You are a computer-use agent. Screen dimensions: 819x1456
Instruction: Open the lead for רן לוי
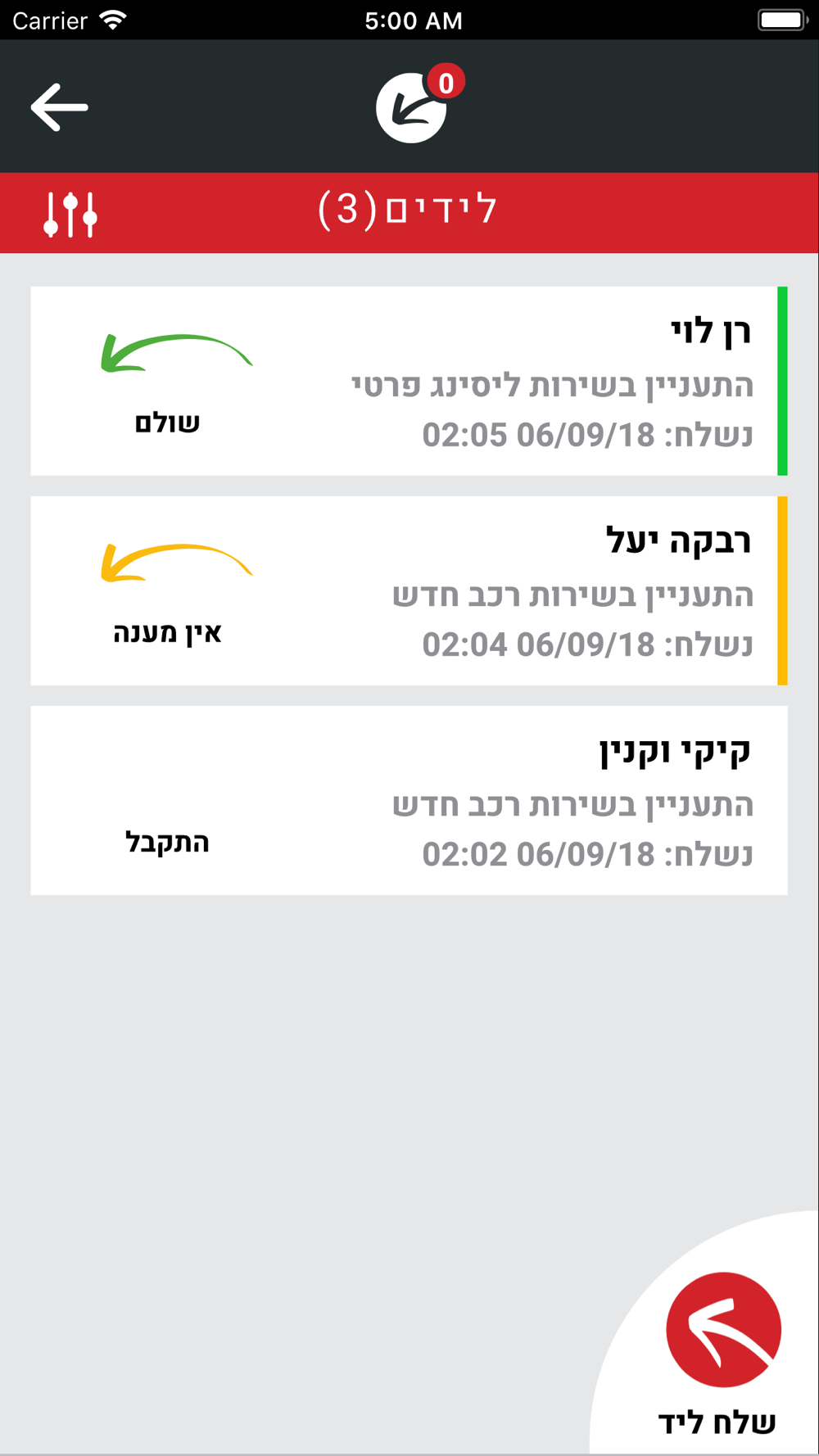[409, 381]
